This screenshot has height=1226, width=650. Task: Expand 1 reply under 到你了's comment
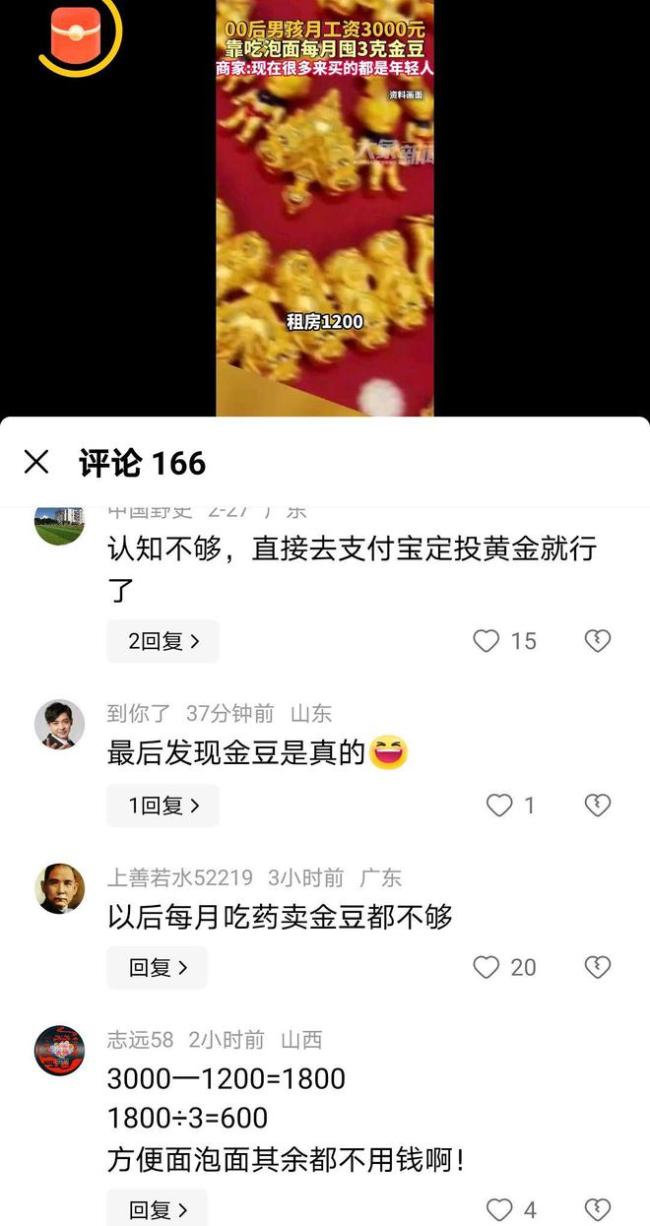[163, 806]
